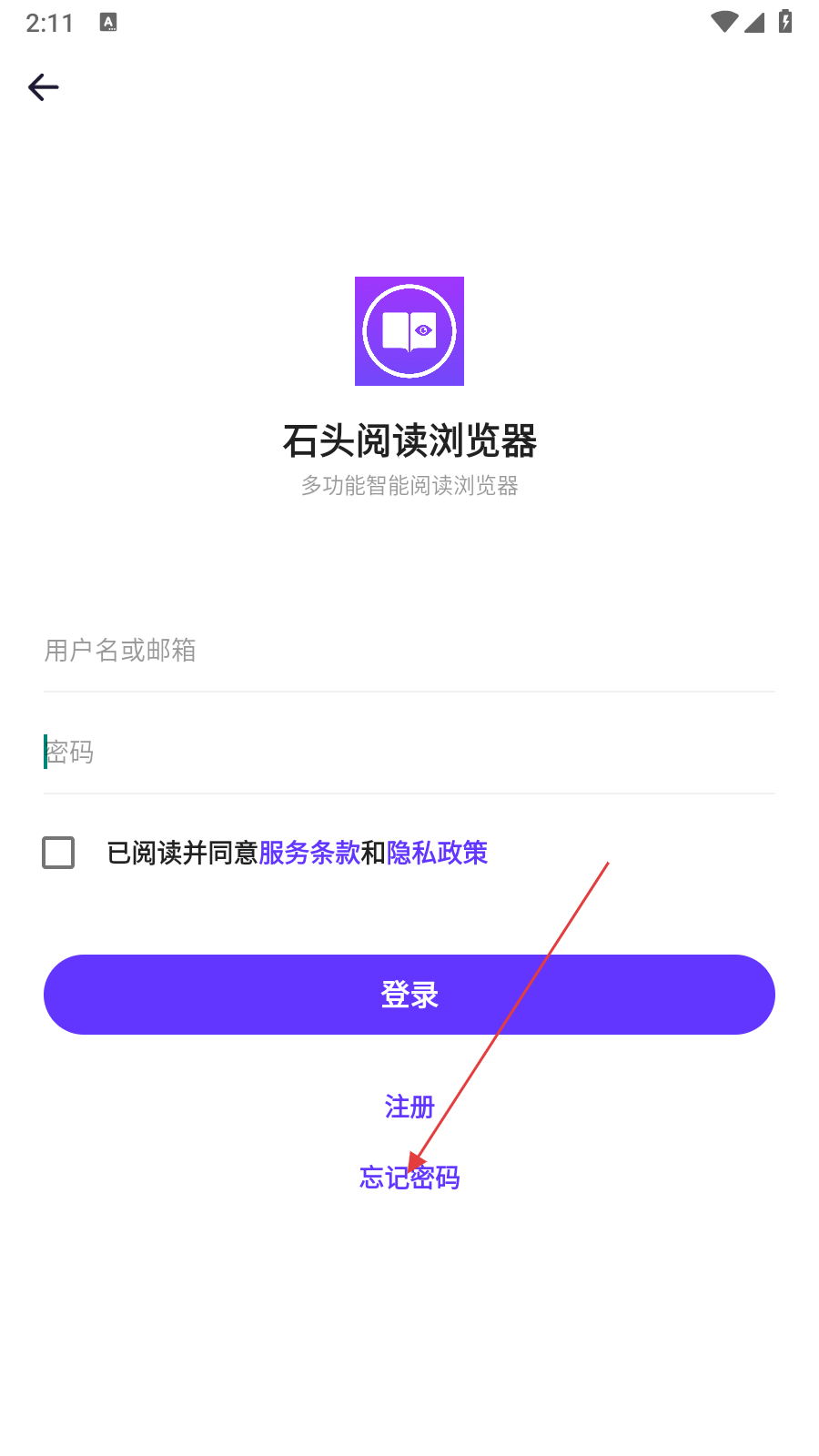Viewport: 819px width, 1456px height.
Task: Open the 服务条款 link
Action: [x=309, y=853]
